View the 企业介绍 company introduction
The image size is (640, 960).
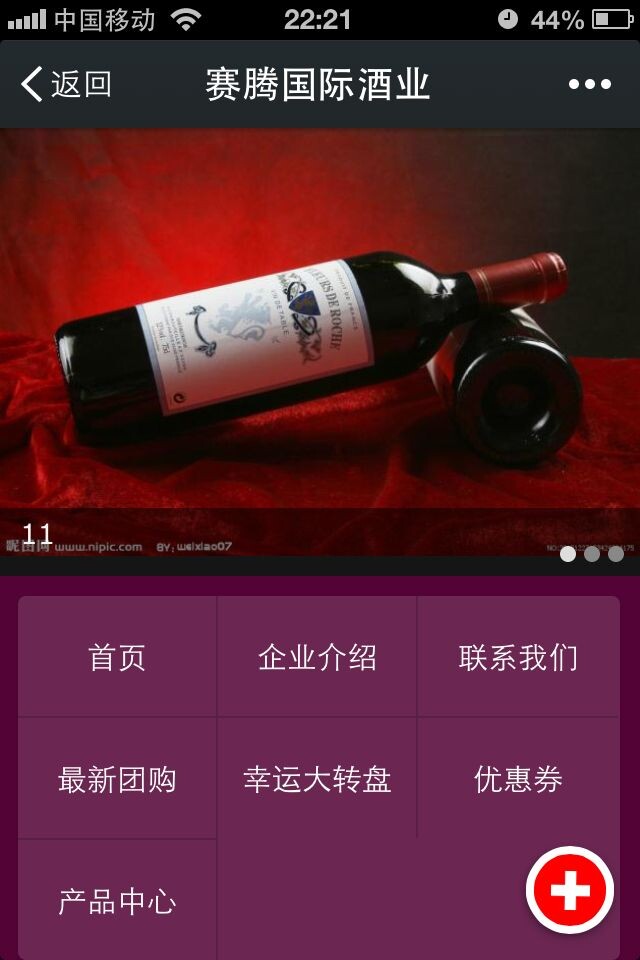[x=317, y=657]
